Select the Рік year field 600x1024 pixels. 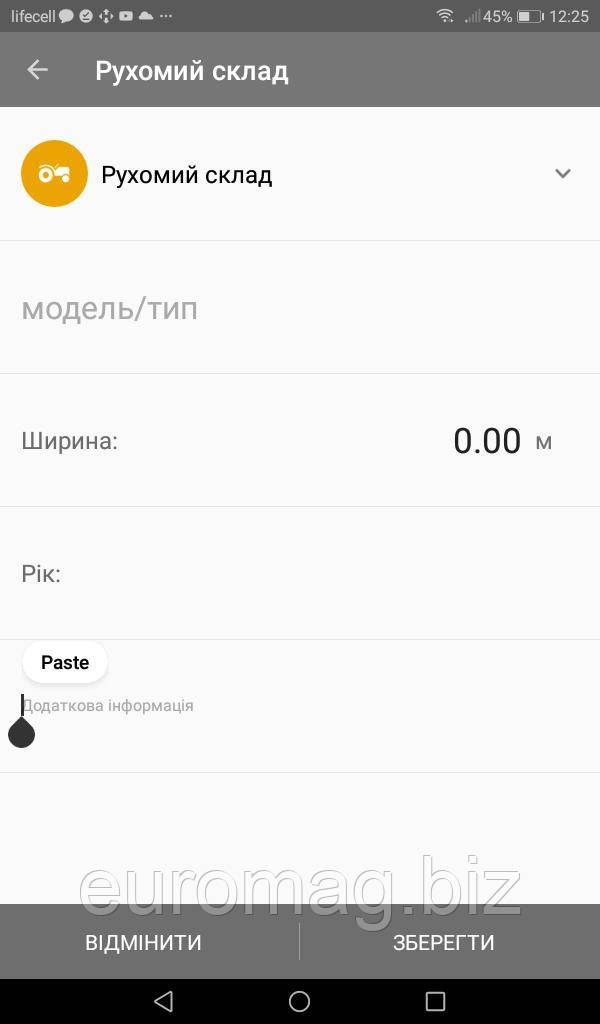[300, 574]
